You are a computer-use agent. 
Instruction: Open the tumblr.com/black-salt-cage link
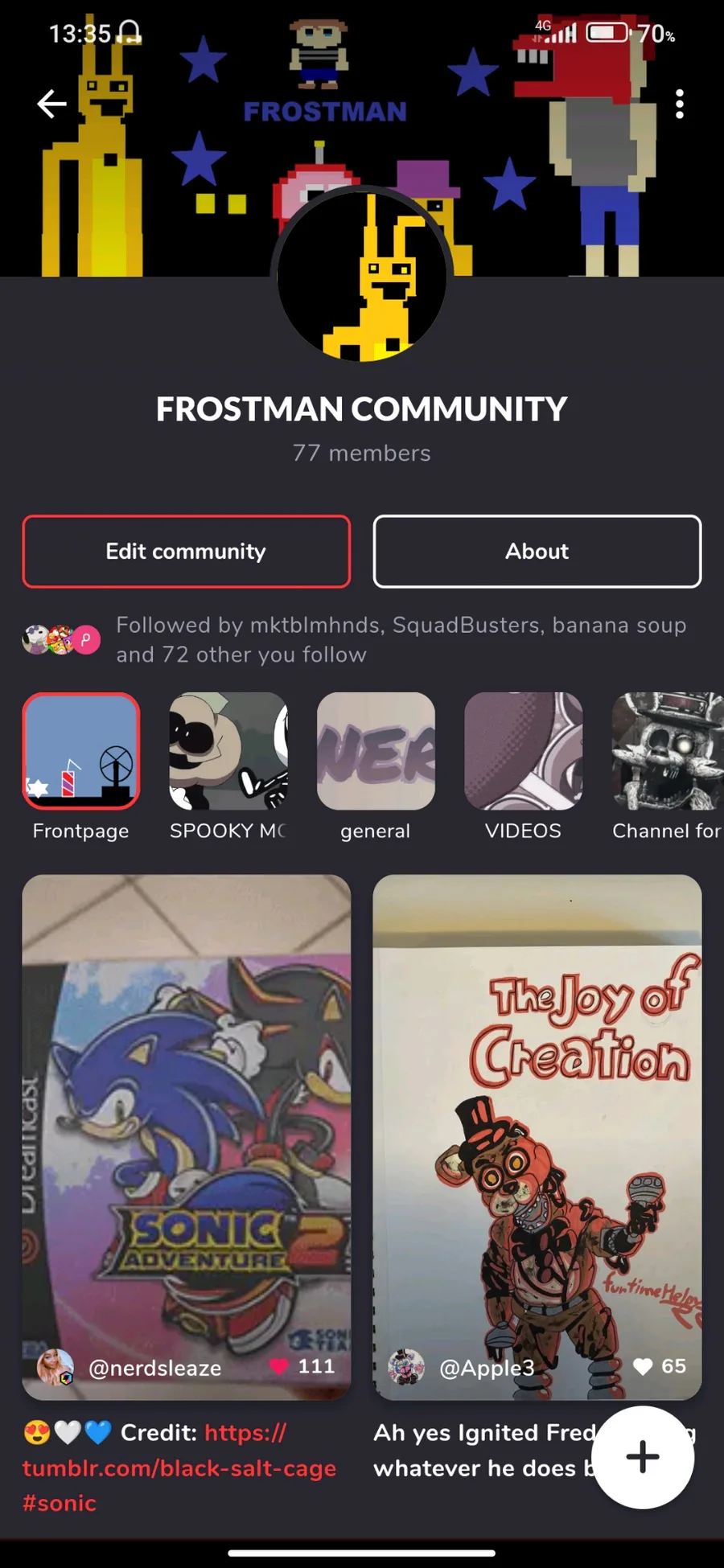coord(180,1468)
